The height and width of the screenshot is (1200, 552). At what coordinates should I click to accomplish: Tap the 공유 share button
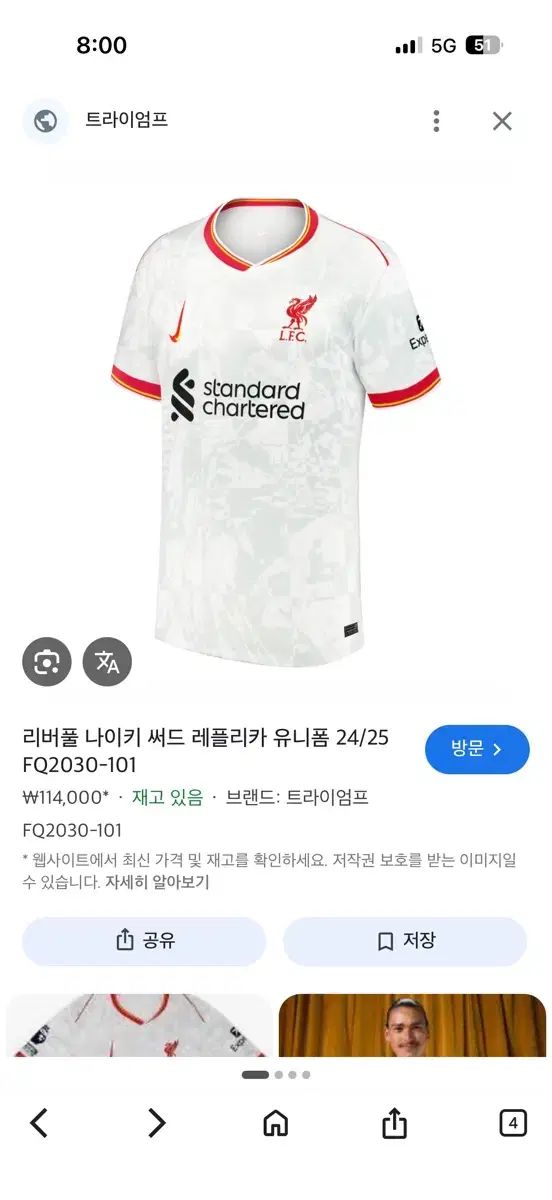point(144,941)
